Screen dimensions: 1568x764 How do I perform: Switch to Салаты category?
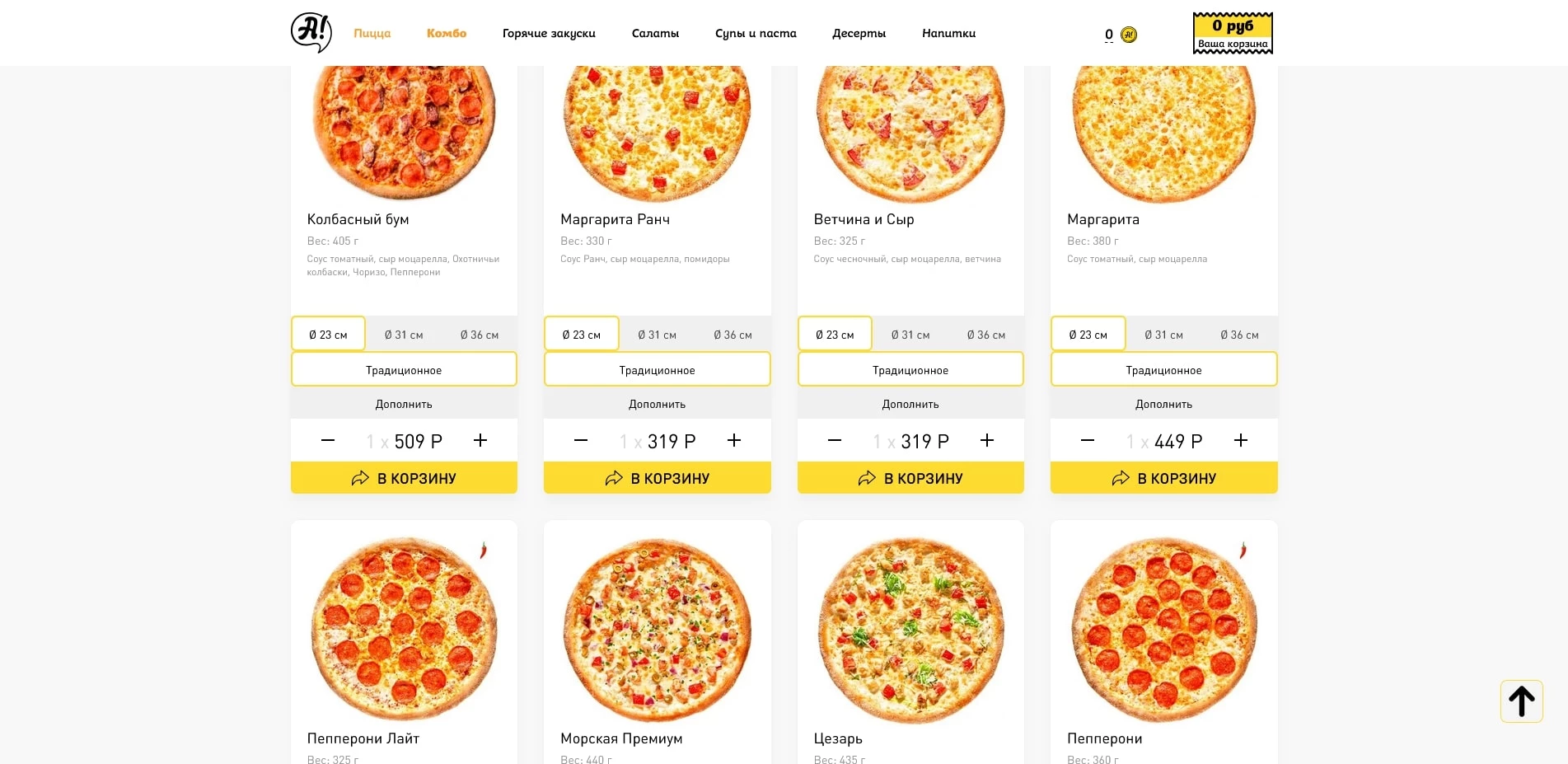click(x=655, y=34)
